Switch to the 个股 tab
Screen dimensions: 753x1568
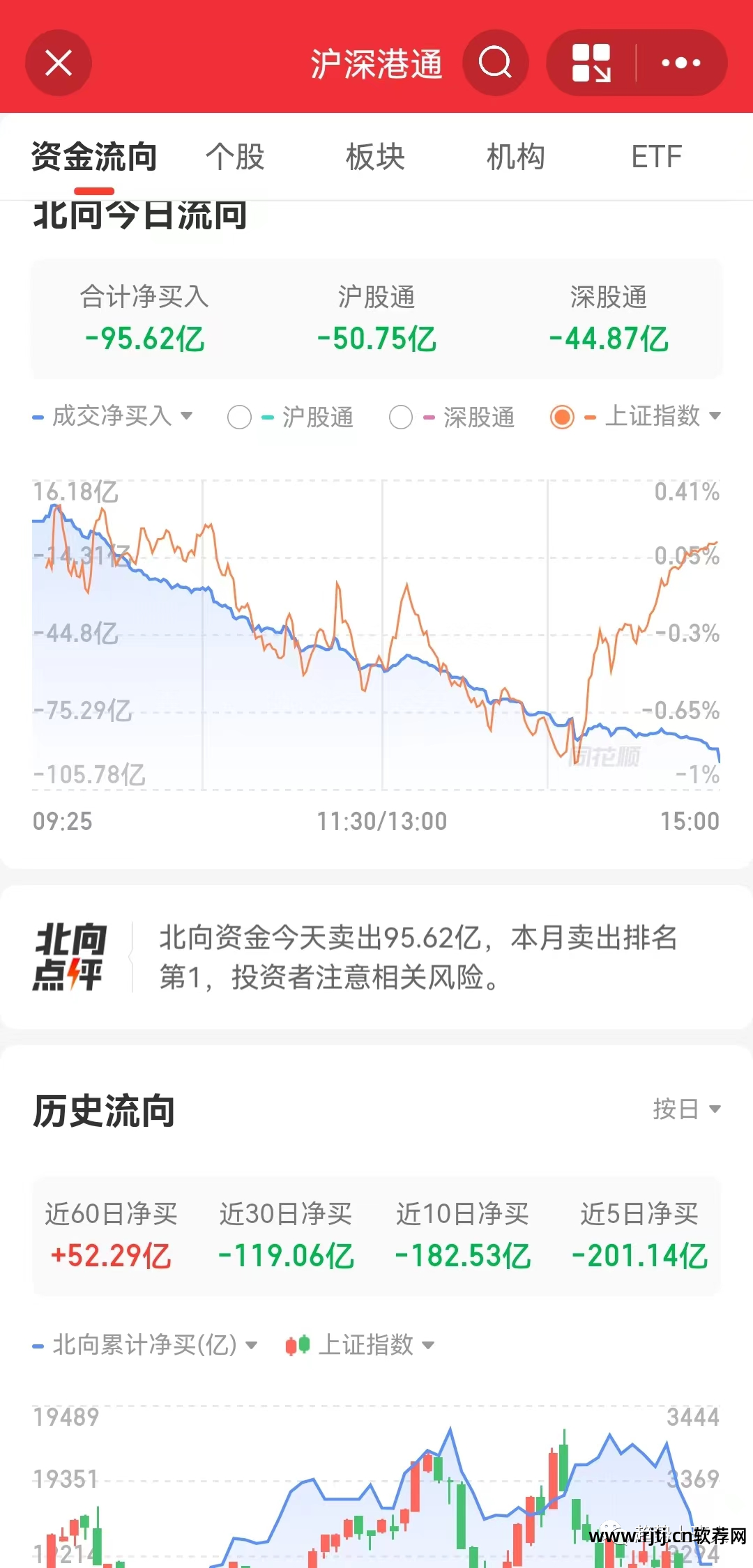pos(236,157)
